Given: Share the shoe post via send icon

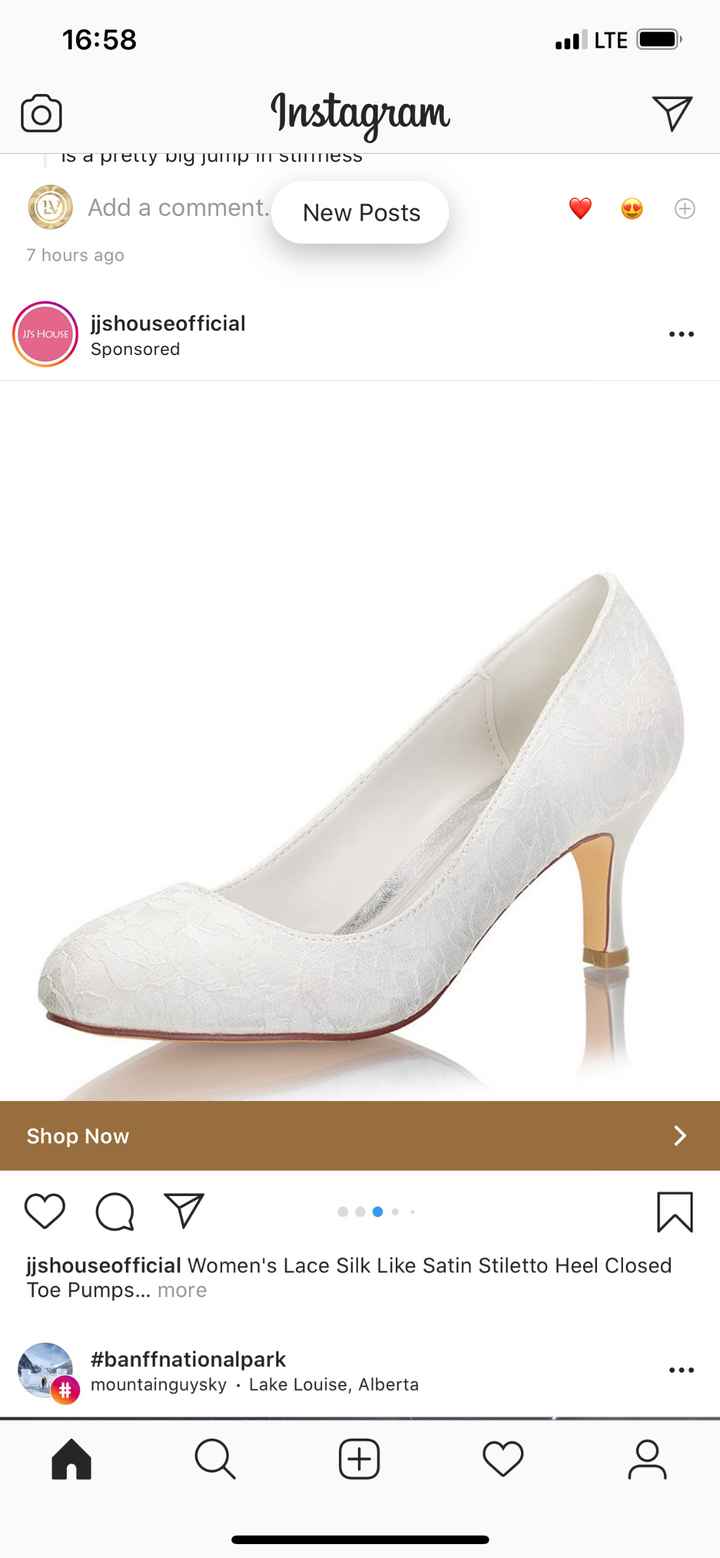Looking at the screenshot, I should 184,1211.
